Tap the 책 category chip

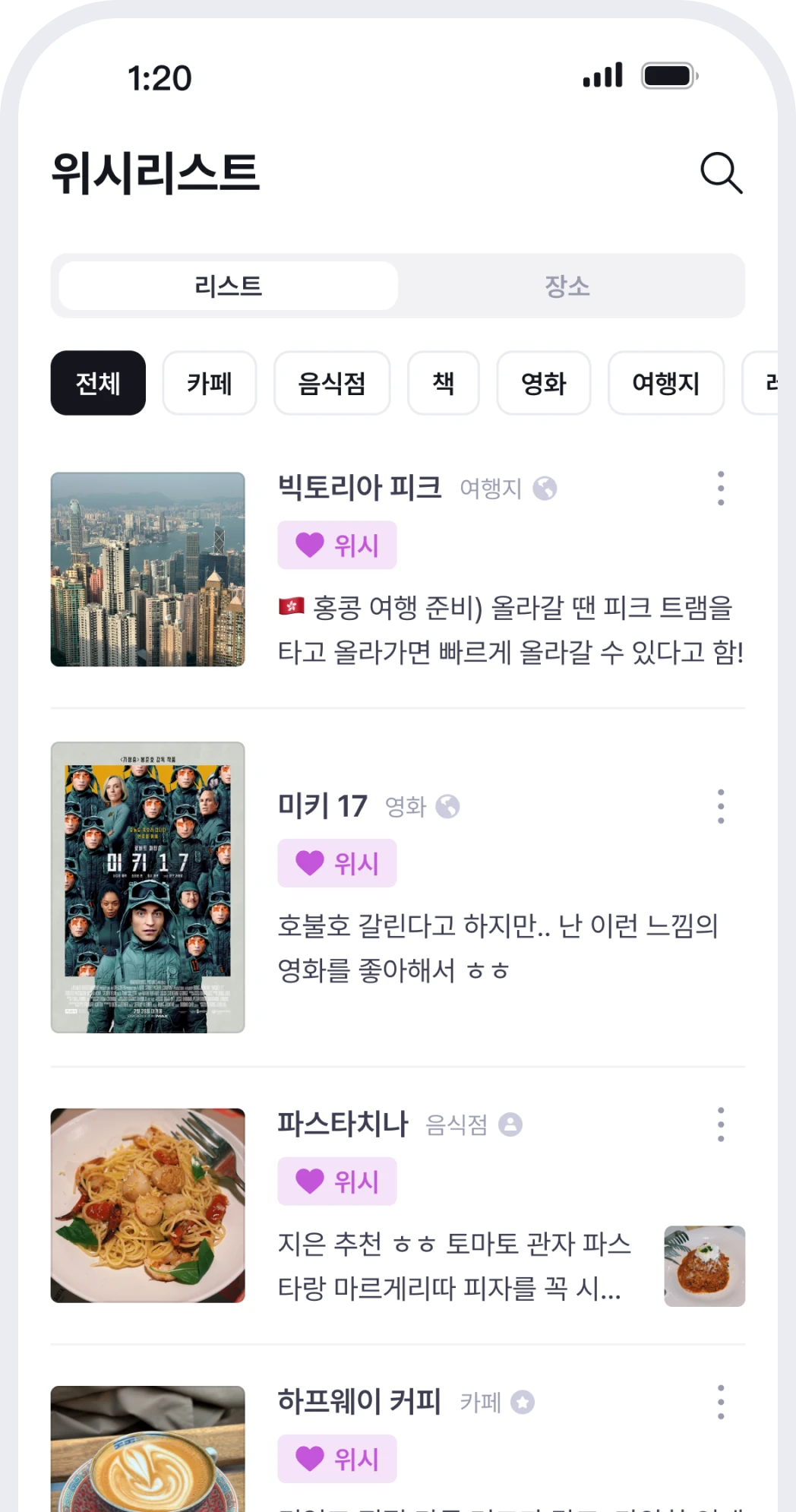444,383
